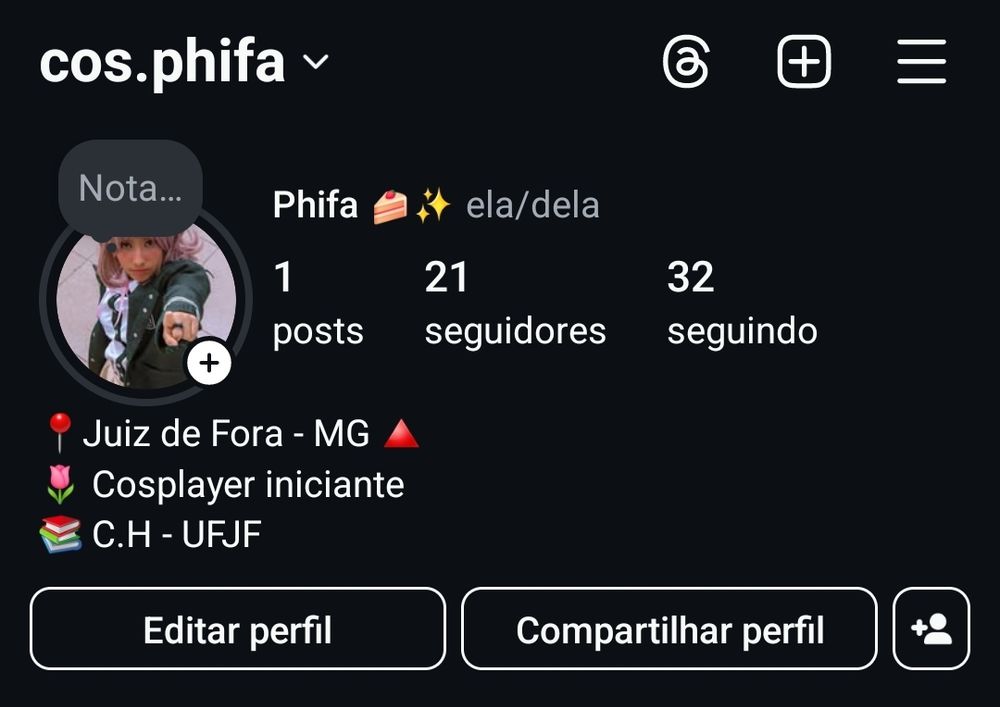Viewport: 1000px width, 707px height.
Task: Open Threads from the profile header
Action: point(686,63)
